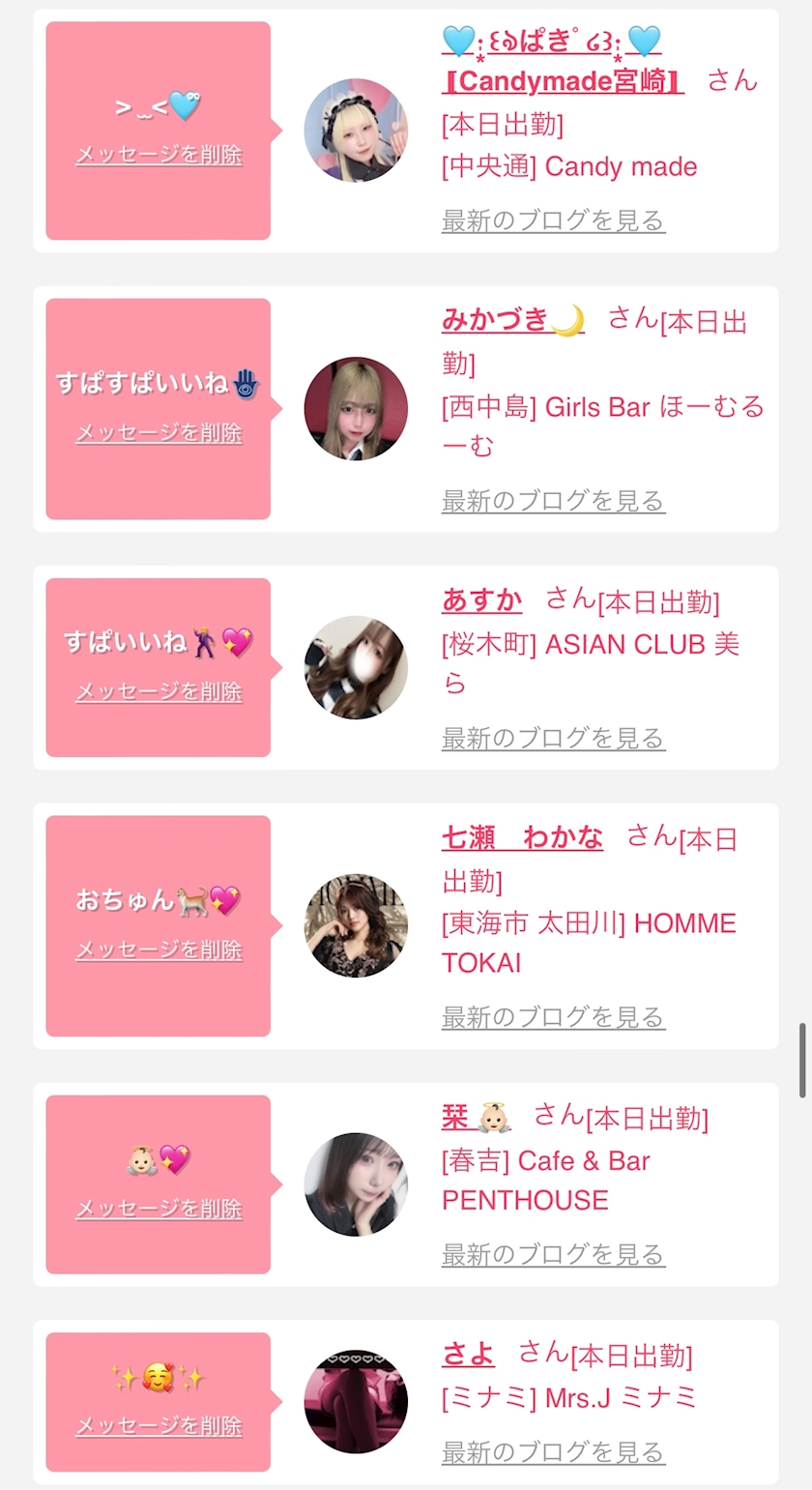Tap みかづき's round profile photo
The image size is (812, 1490).
(x=356, y=409)
